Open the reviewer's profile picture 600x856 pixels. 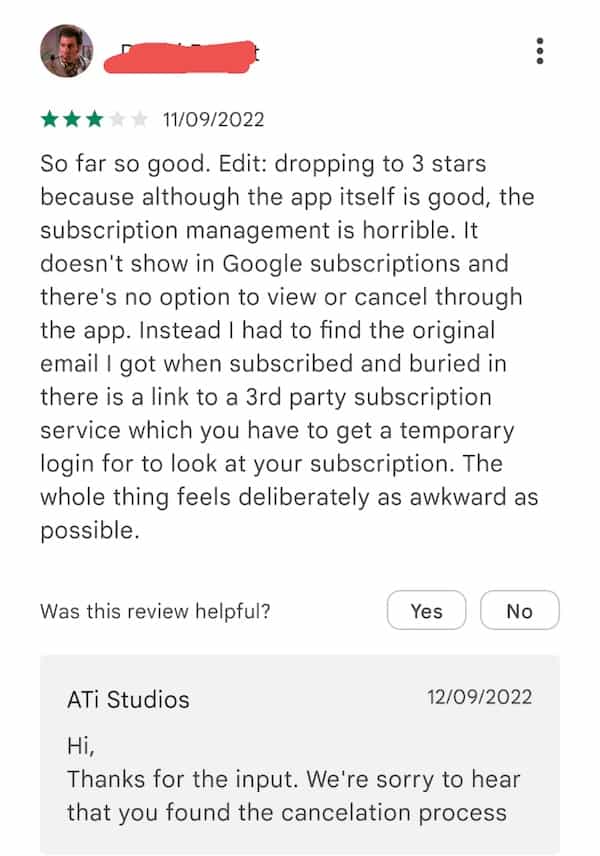click(67, 50)
